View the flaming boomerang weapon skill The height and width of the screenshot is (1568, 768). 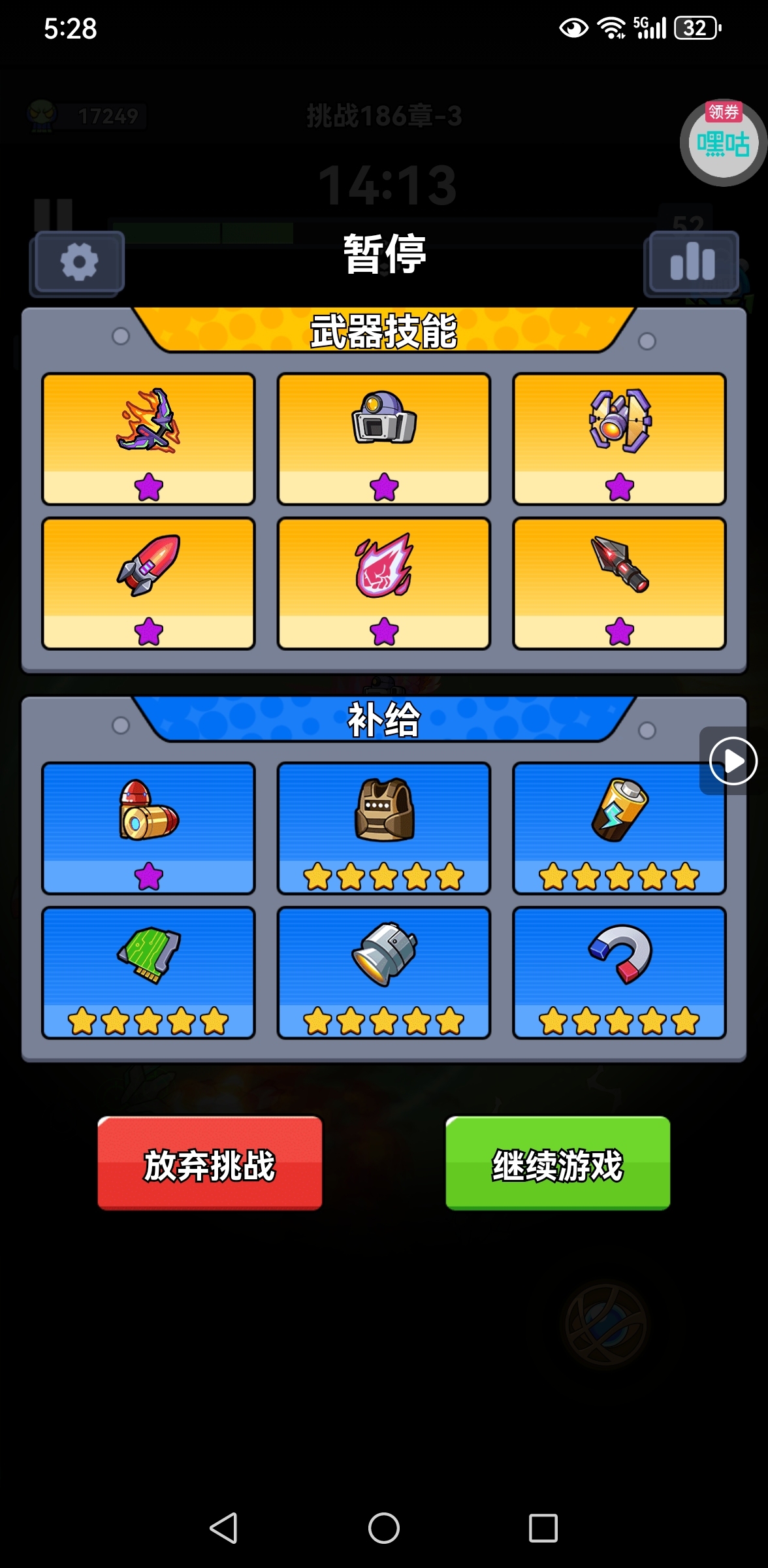(148, 438)
